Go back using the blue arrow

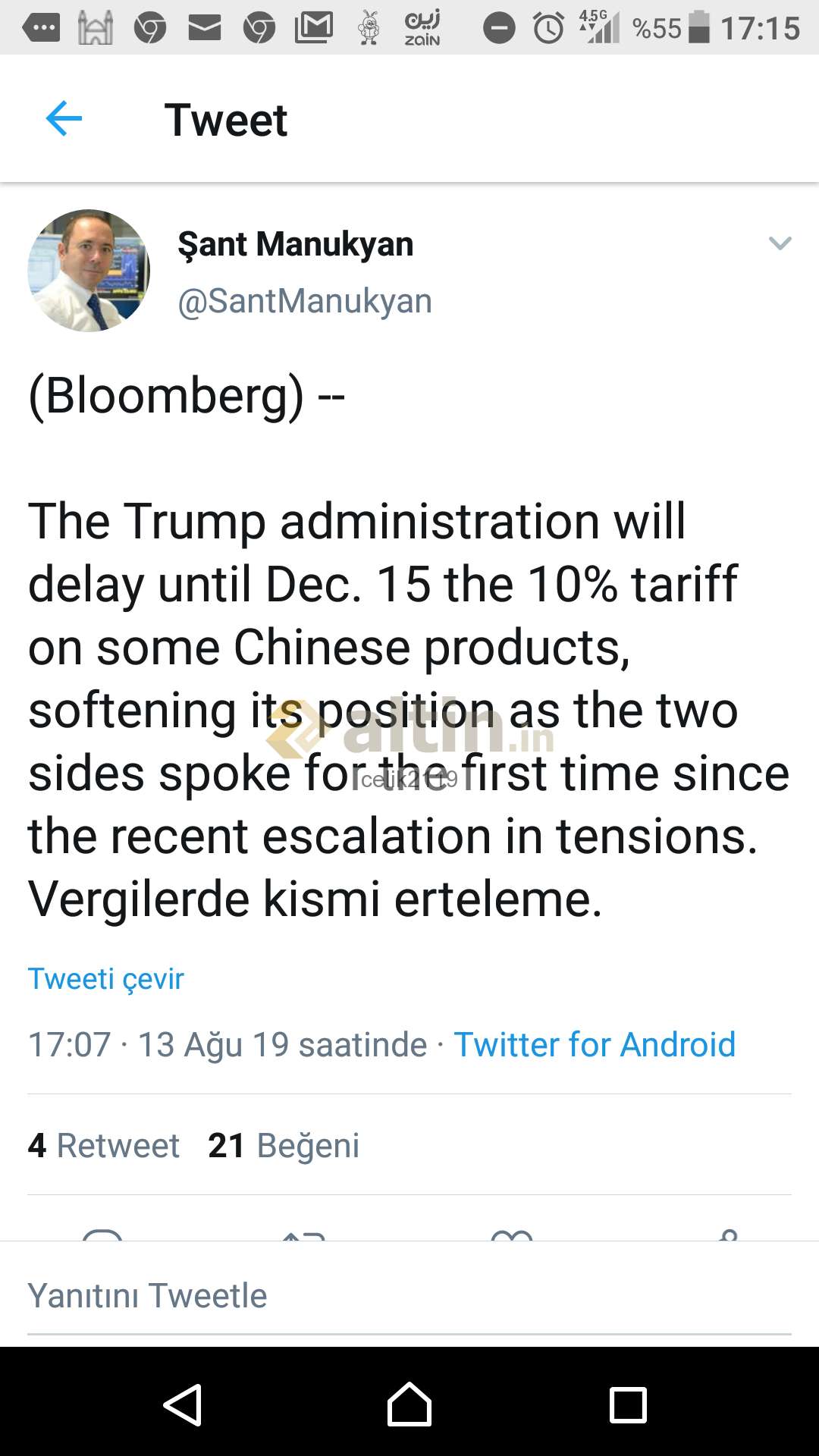point(64,119)
